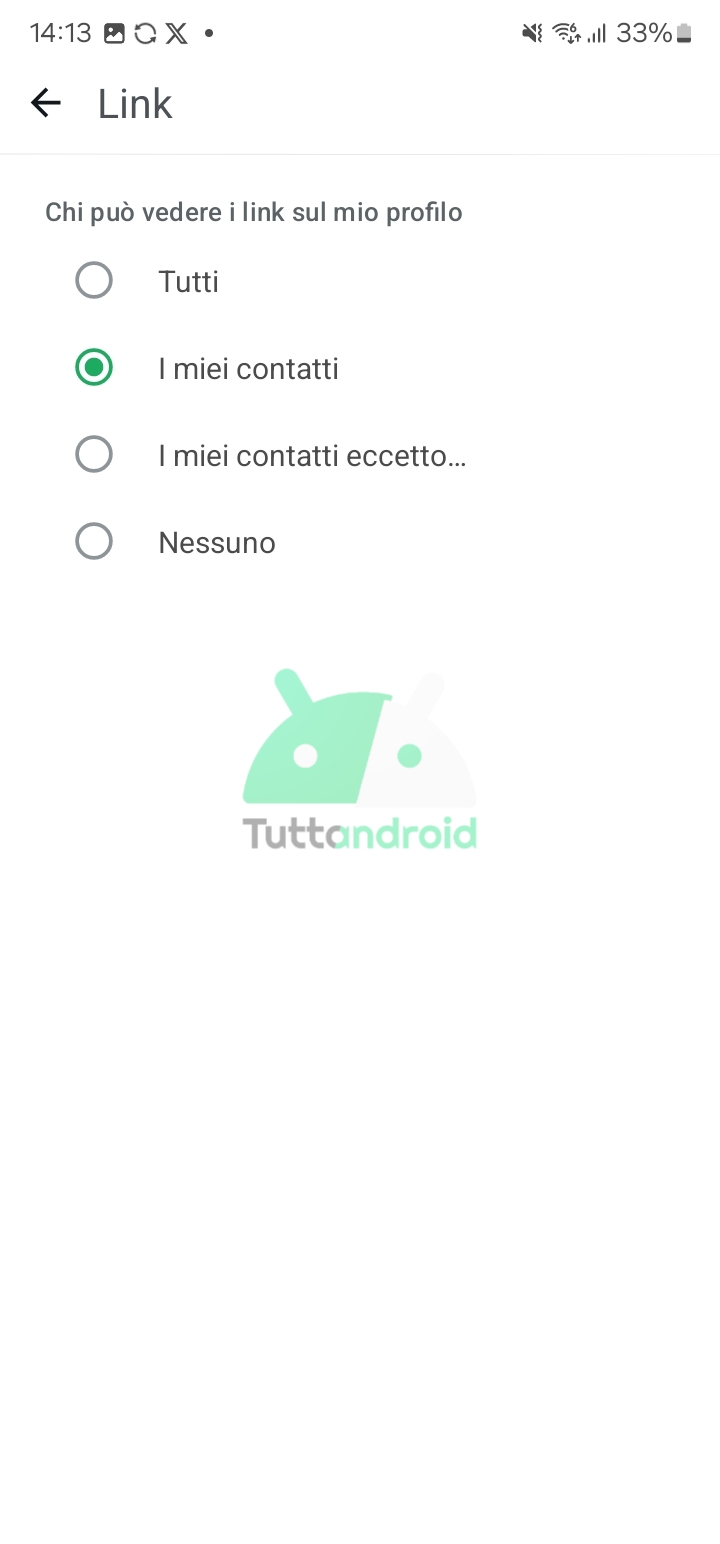Select I miei contatti eccetto…
The image size is (720, 1544).
[x=94, y=455]
